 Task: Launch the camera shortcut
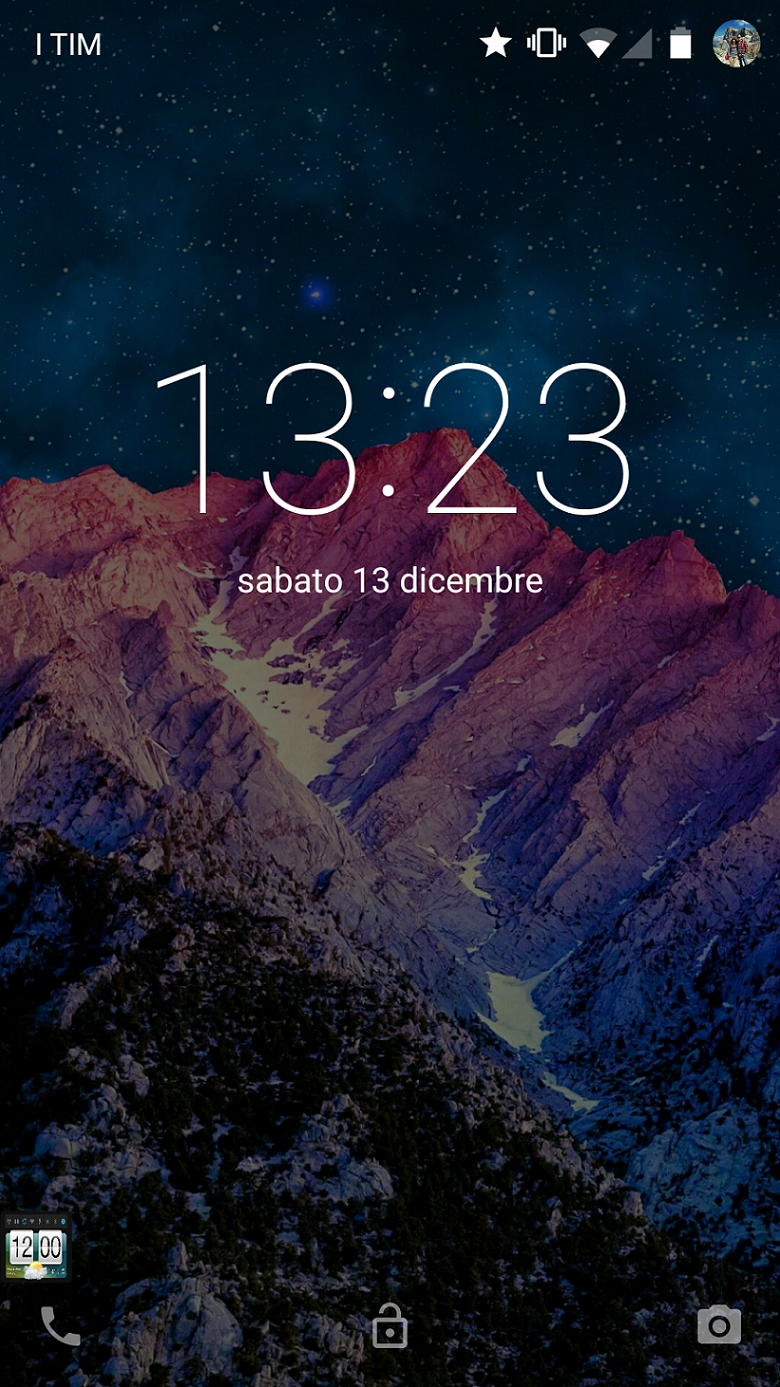tap(719, 1326)
